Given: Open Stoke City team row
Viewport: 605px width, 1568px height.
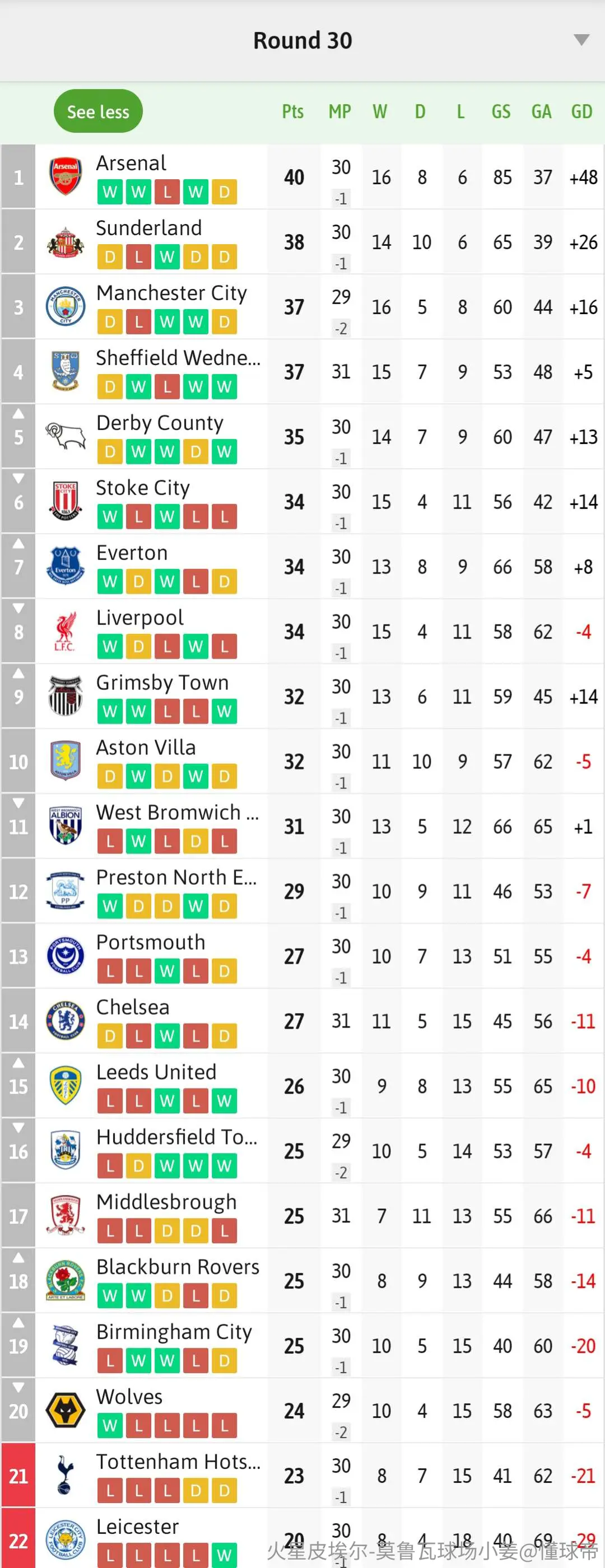Looking at the screenshot, I should (x=302, y=502).
